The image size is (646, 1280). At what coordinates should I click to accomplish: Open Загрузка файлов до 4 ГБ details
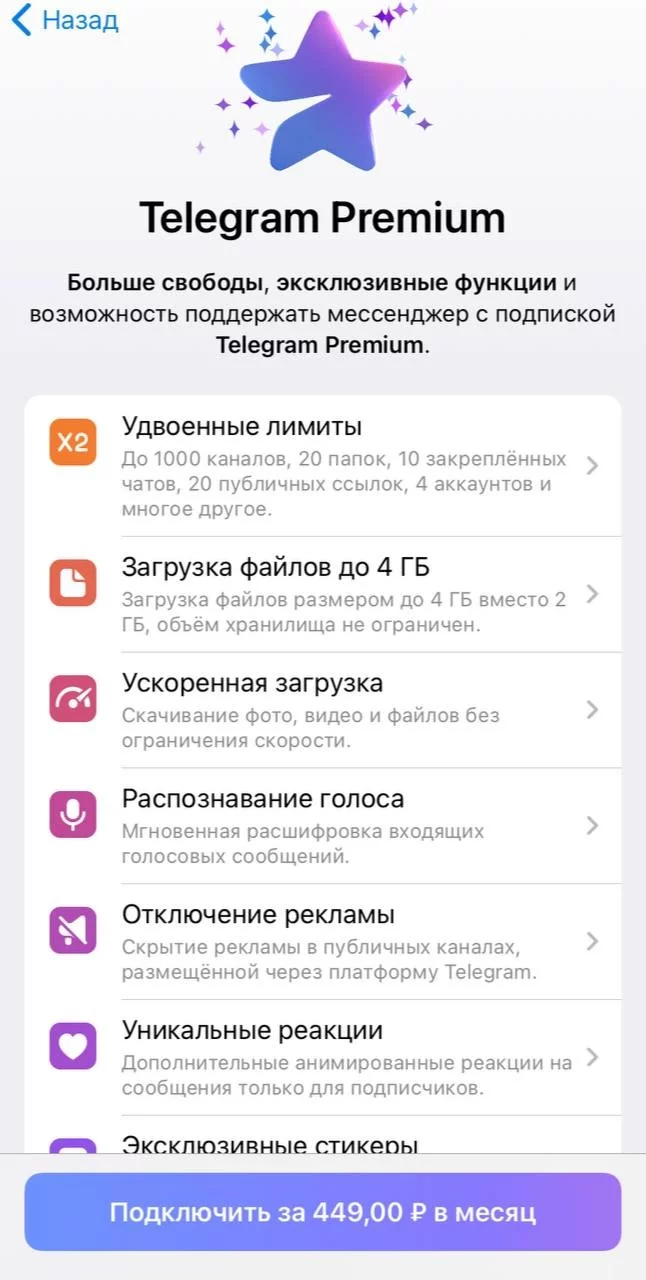(323, 595)
